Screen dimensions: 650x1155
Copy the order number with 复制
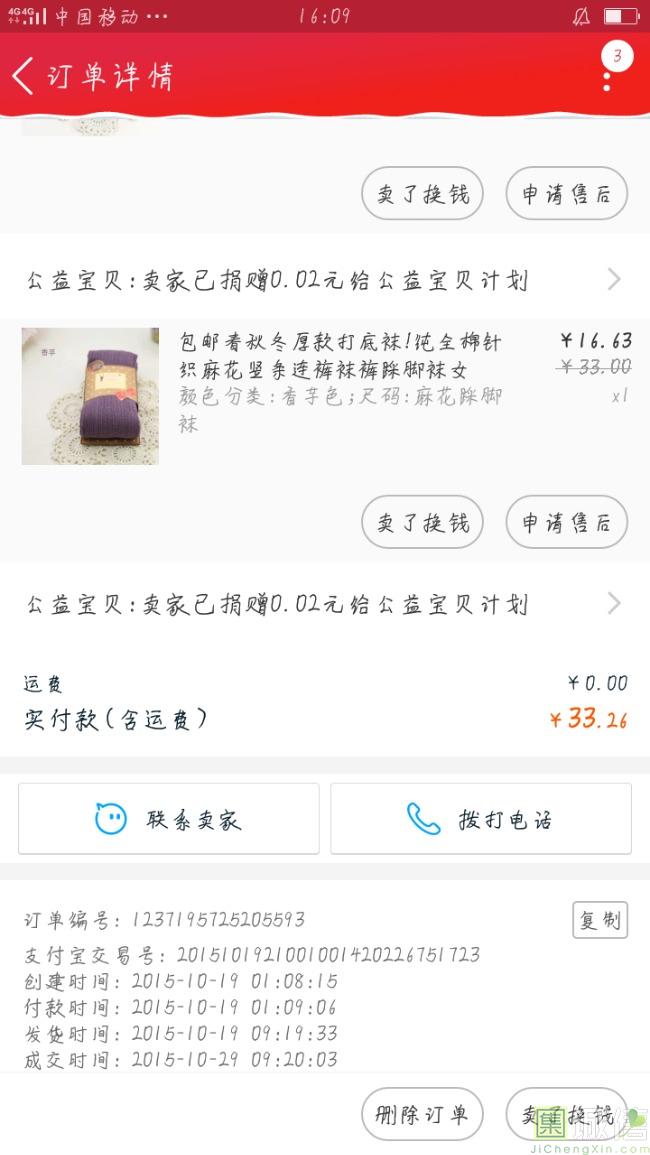(x=599, y=920)
